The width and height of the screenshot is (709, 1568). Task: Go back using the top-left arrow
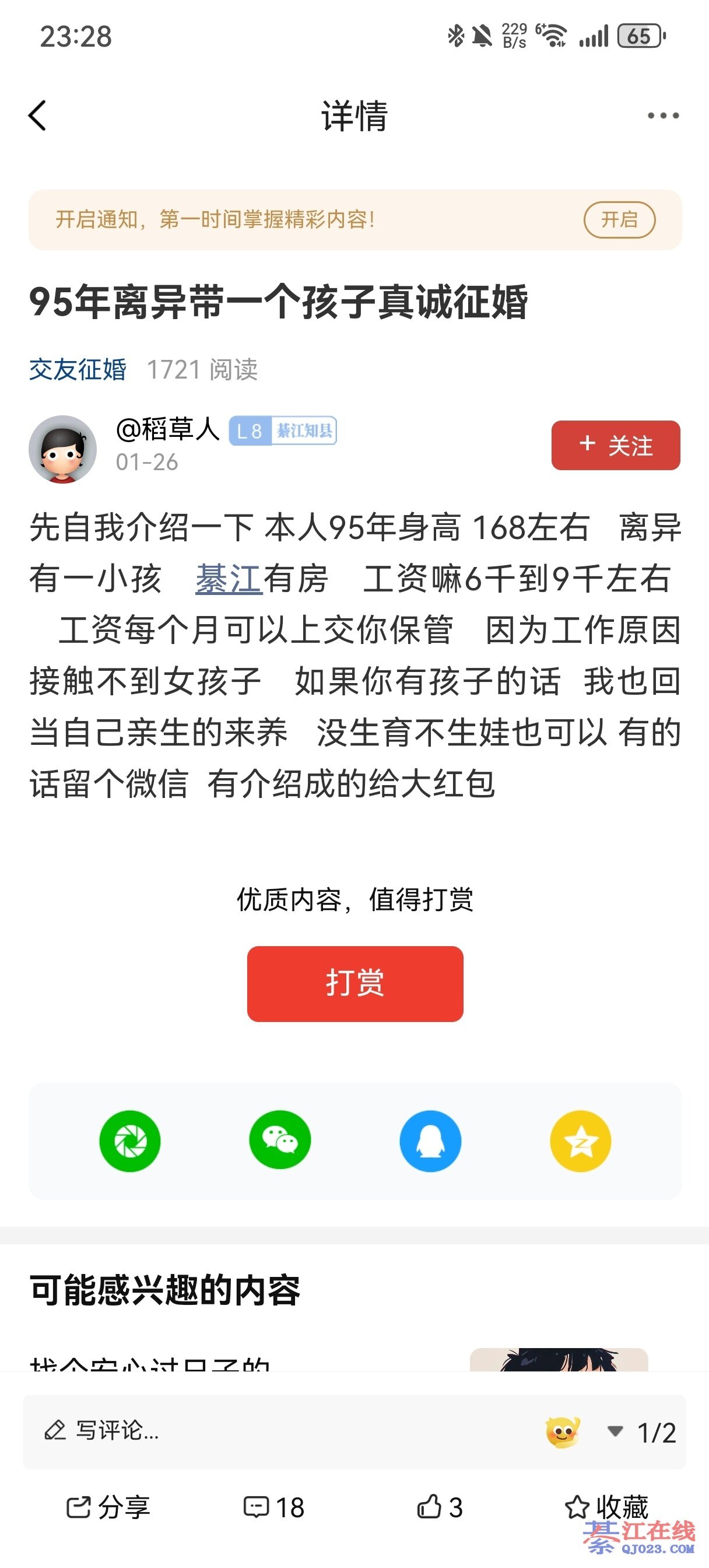pos(37,116)
